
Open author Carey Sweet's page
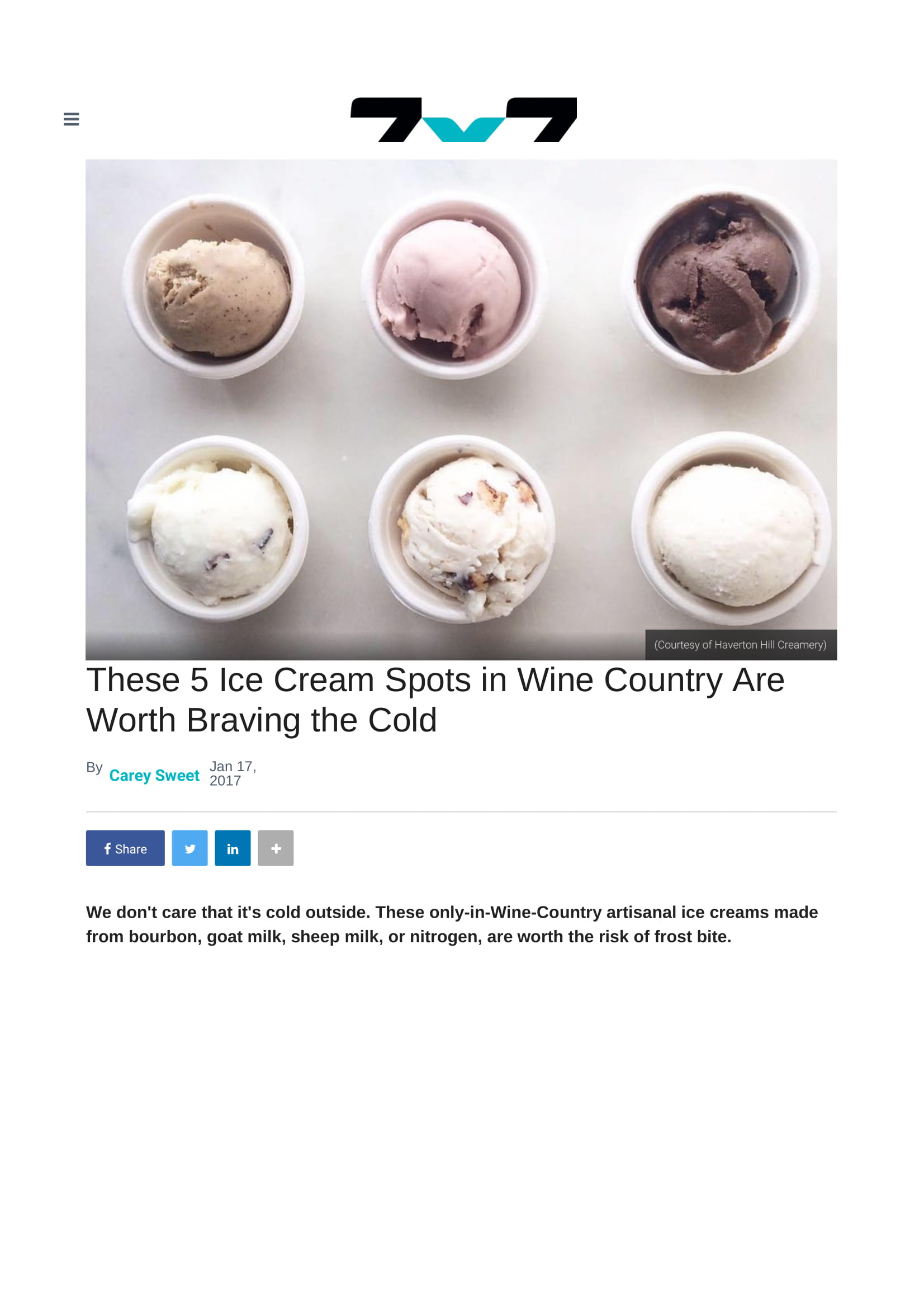click(x=154, y=775)
